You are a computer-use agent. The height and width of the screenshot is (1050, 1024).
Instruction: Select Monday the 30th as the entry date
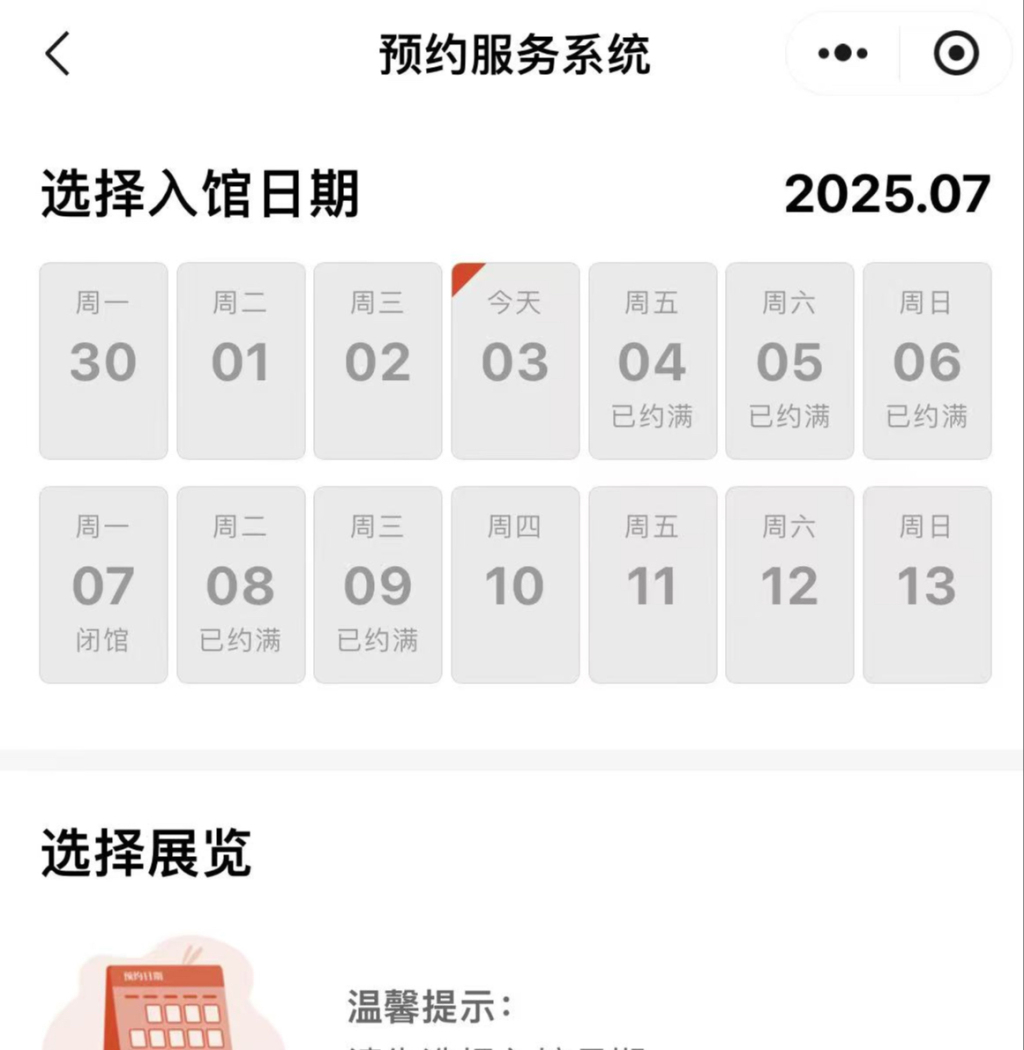103,360
